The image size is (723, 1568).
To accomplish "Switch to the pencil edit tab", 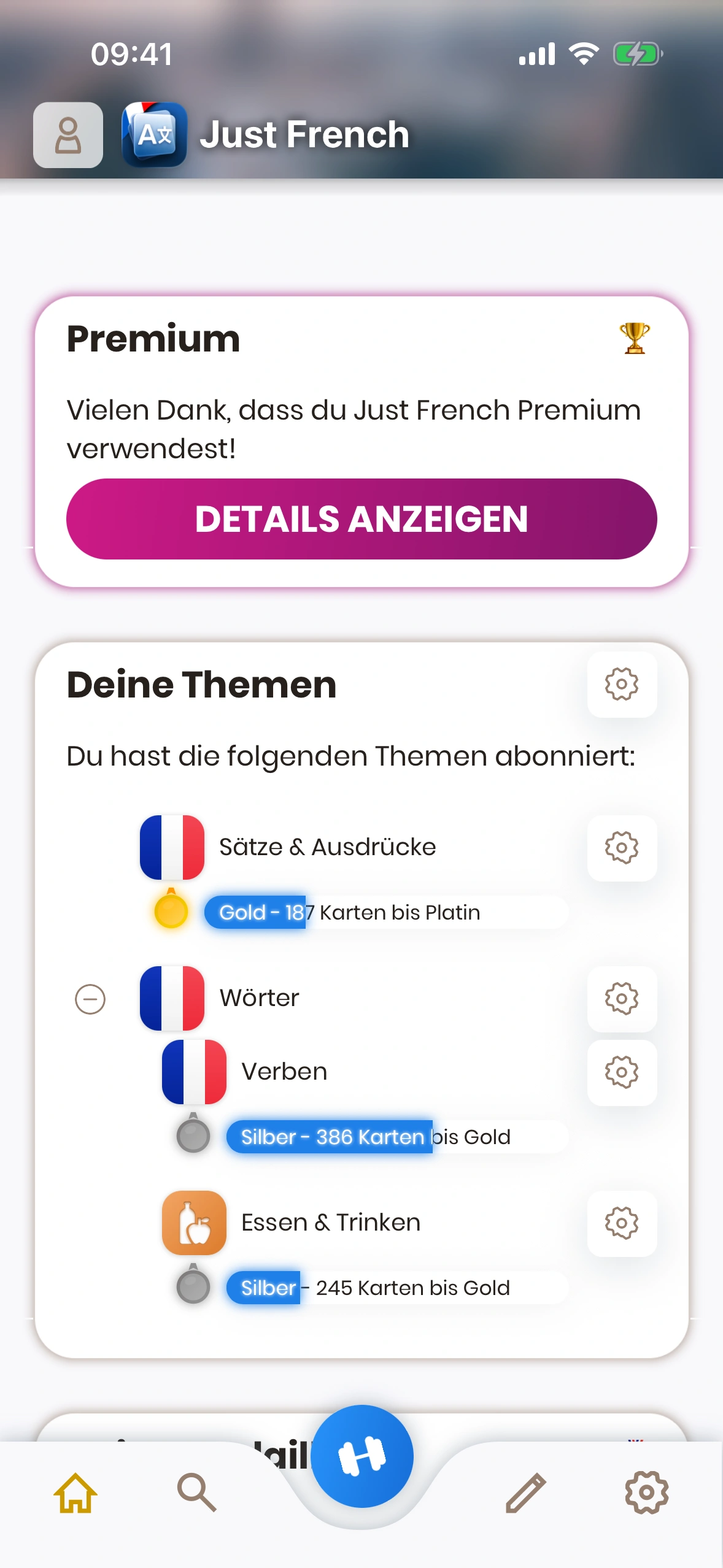I will [x=526, y=1493].
